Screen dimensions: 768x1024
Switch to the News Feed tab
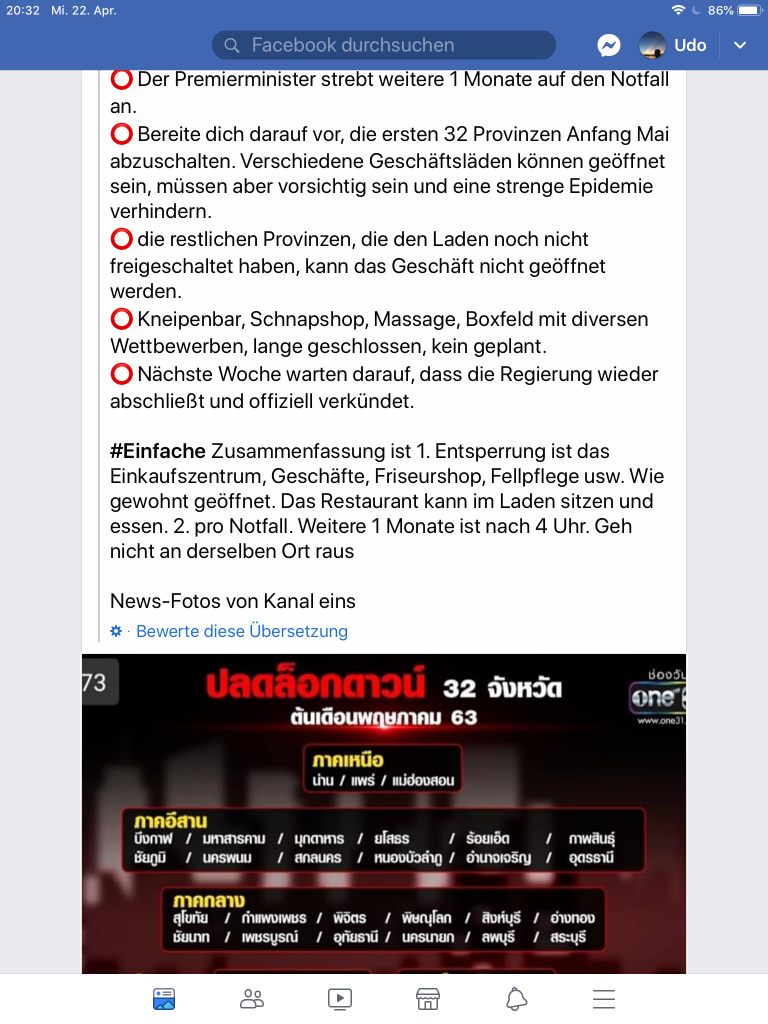click(x=164, y=998)
